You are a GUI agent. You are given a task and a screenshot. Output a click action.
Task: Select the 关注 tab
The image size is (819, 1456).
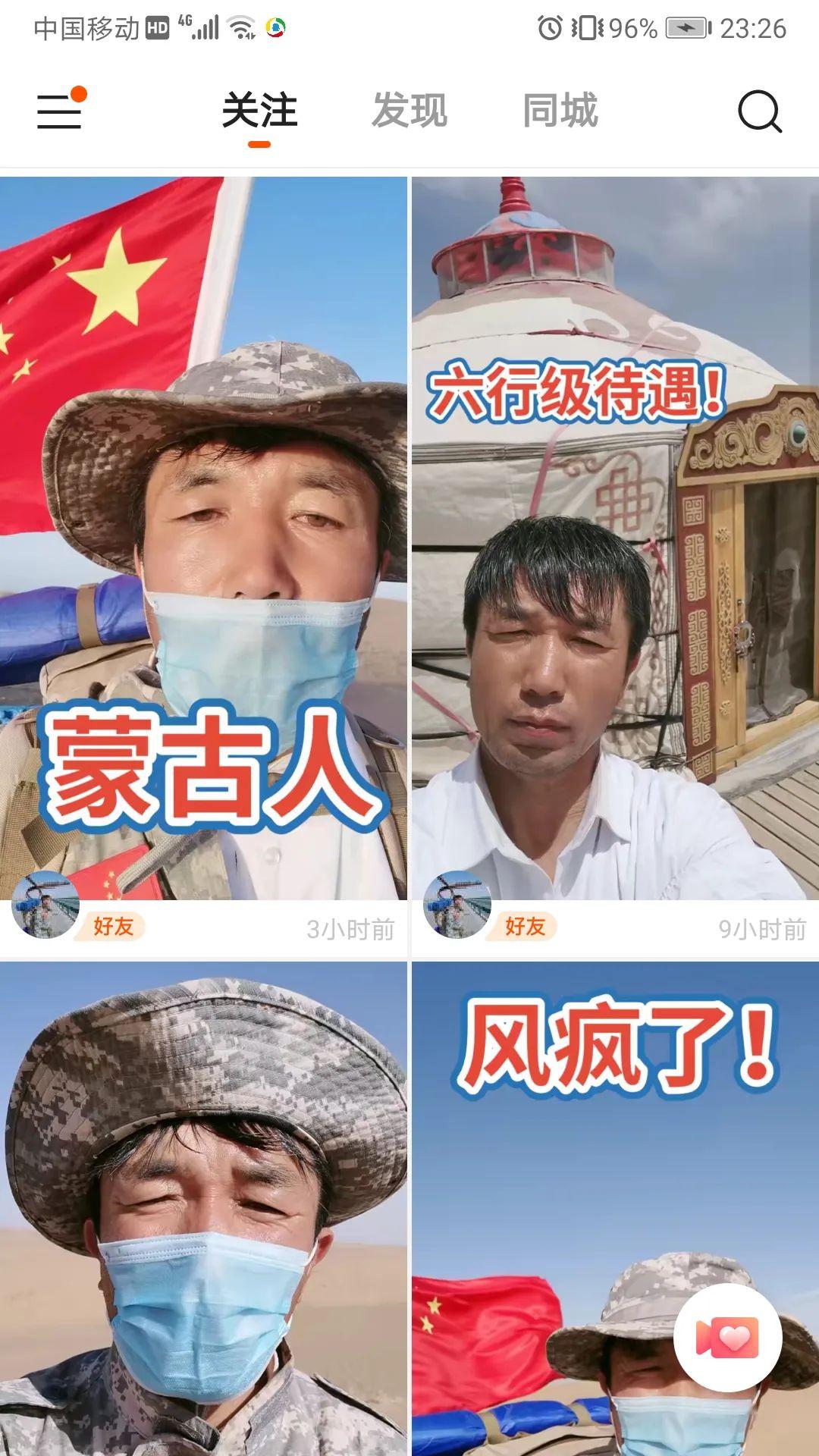click(259, 111)
